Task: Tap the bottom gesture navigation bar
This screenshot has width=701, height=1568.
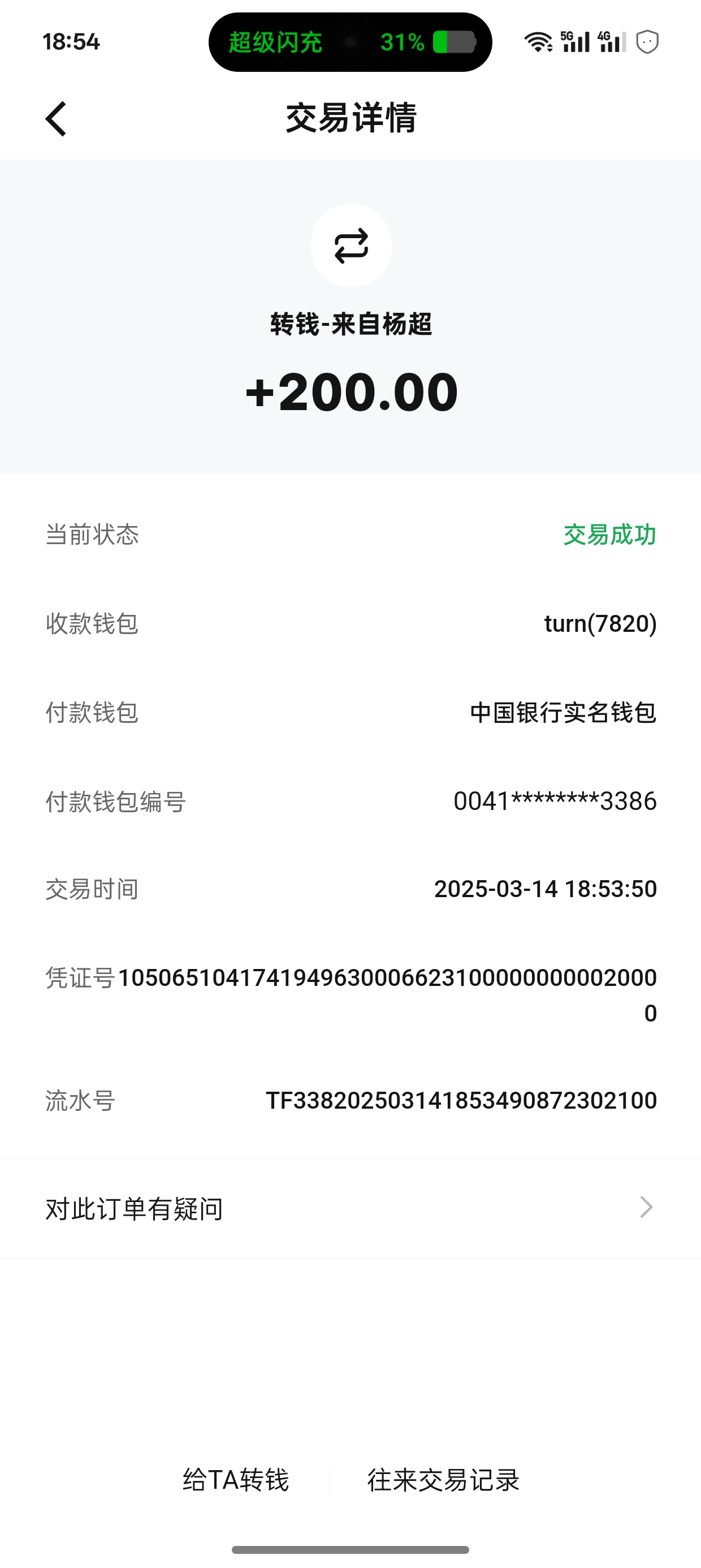Action: tap(350, 1549)
